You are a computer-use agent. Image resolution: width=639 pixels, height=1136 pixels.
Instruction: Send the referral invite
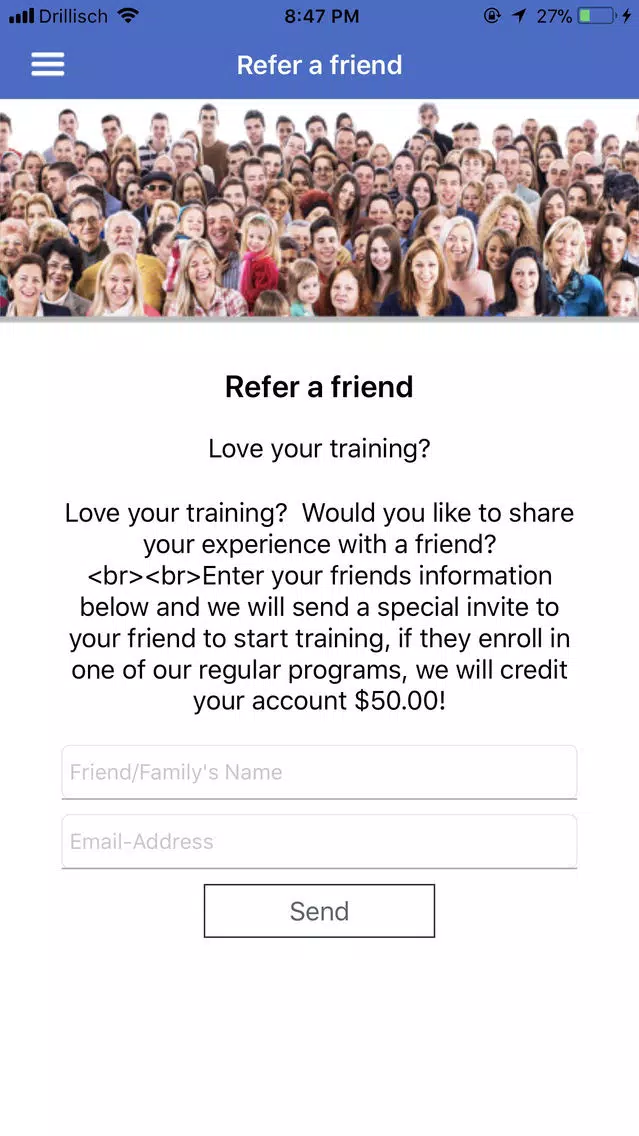[319, 911]
